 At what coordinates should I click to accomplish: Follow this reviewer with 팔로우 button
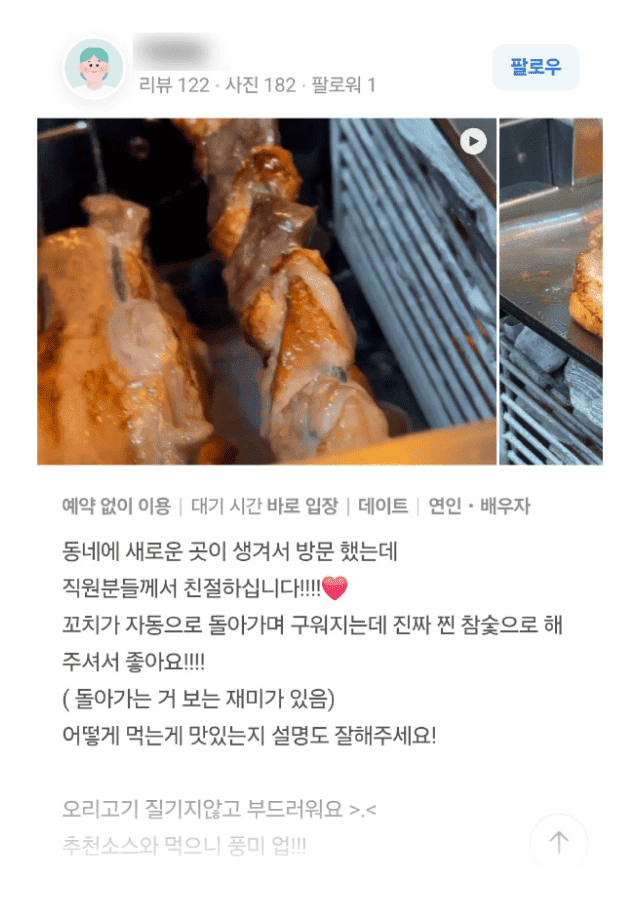[x=535, y=67]
